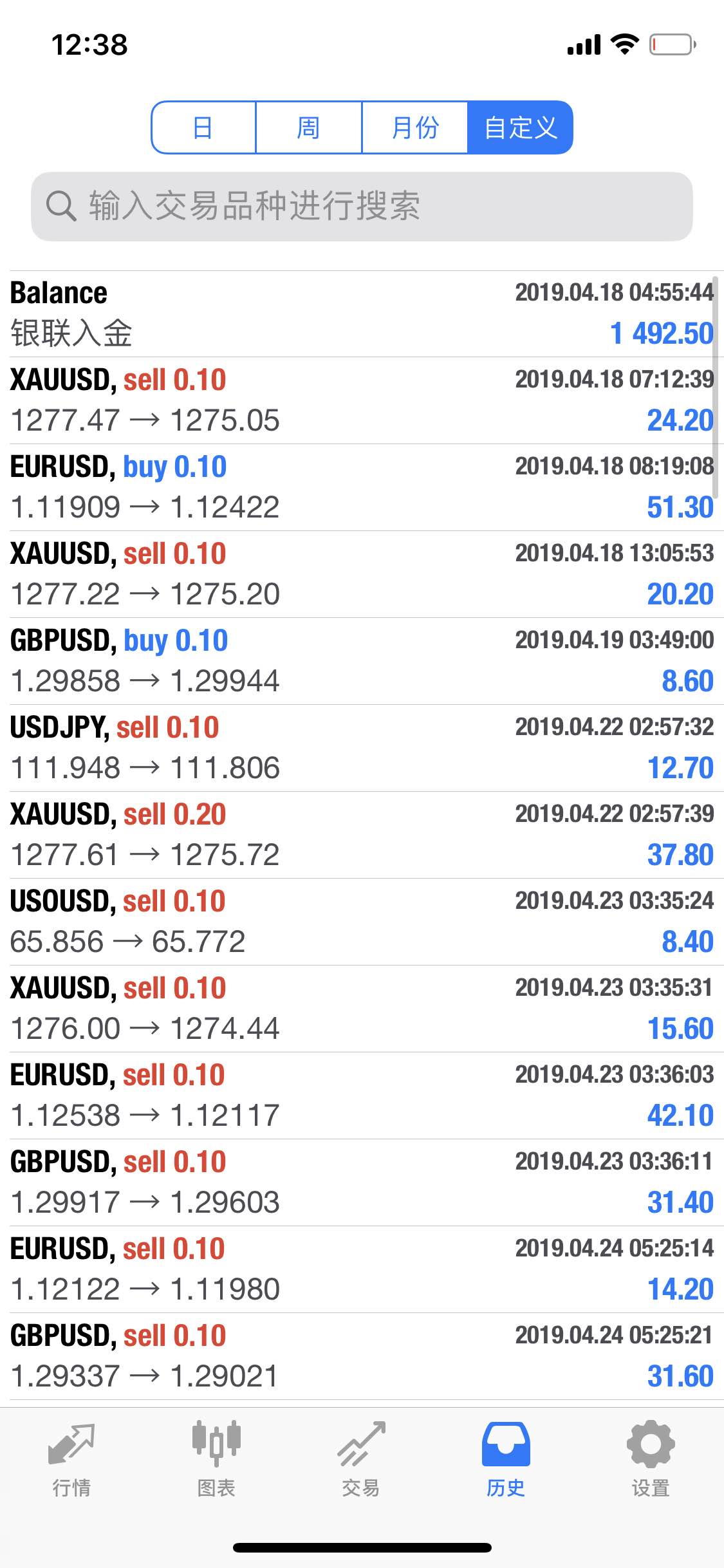Select the 自定义 (custom) period tab
724x1568 pixels.
pyautogui.click(x=520, y=127)
